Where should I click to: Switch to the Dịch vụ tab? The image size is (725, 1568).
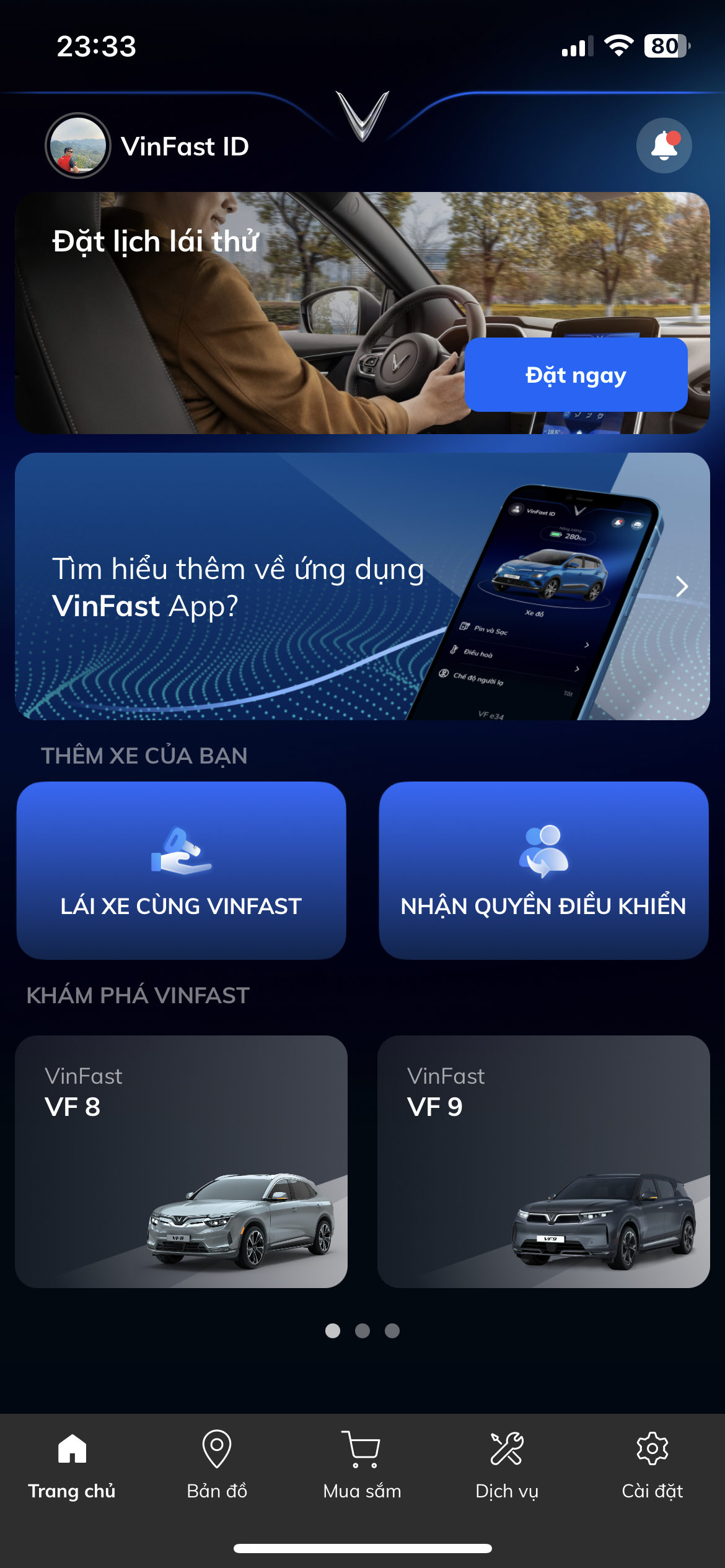[507, 1465]
